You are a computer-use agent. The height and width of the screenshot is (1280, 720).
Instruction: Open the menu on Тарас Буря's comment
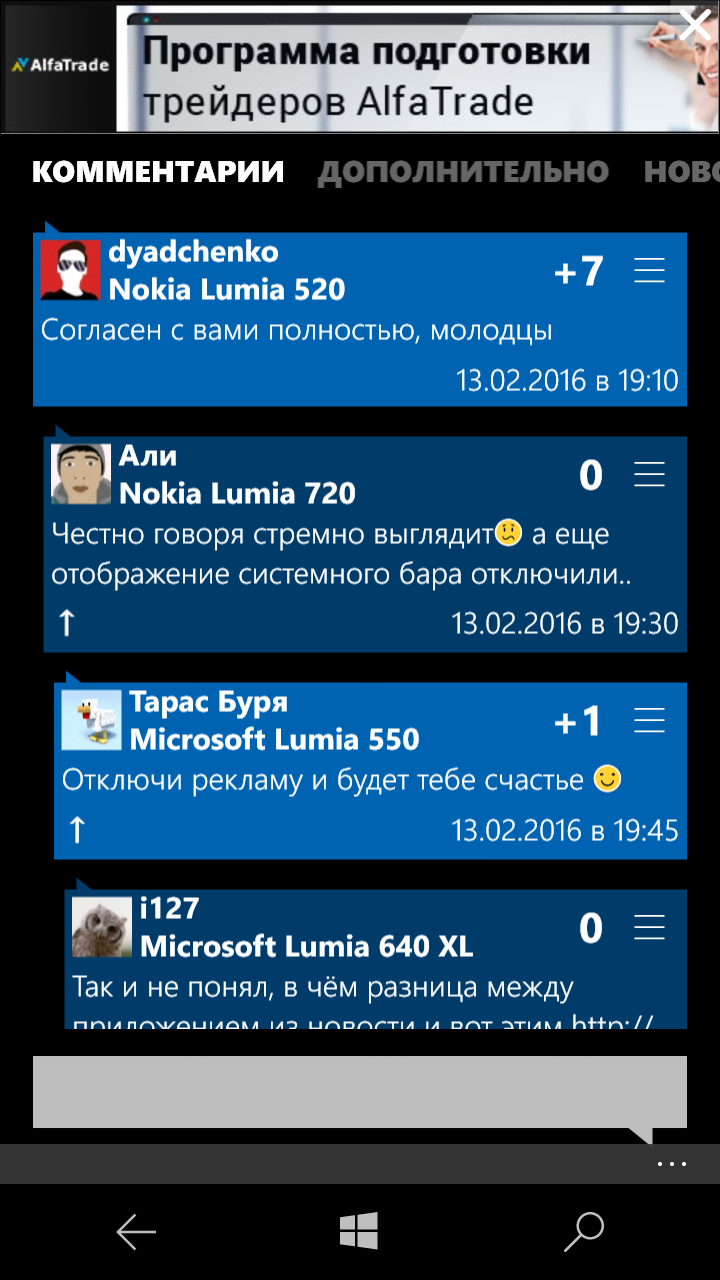650,720
